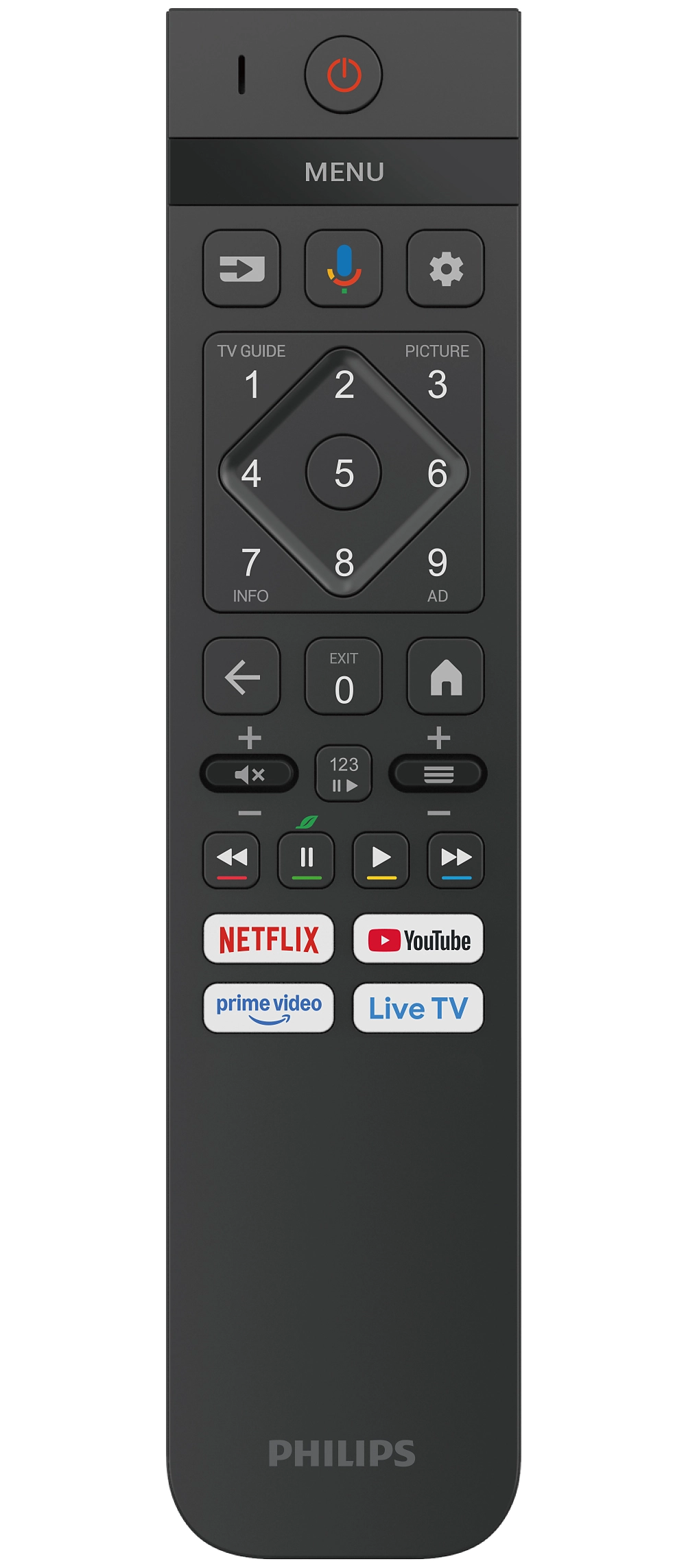Go to the home screen key

[x=446, y=677]
